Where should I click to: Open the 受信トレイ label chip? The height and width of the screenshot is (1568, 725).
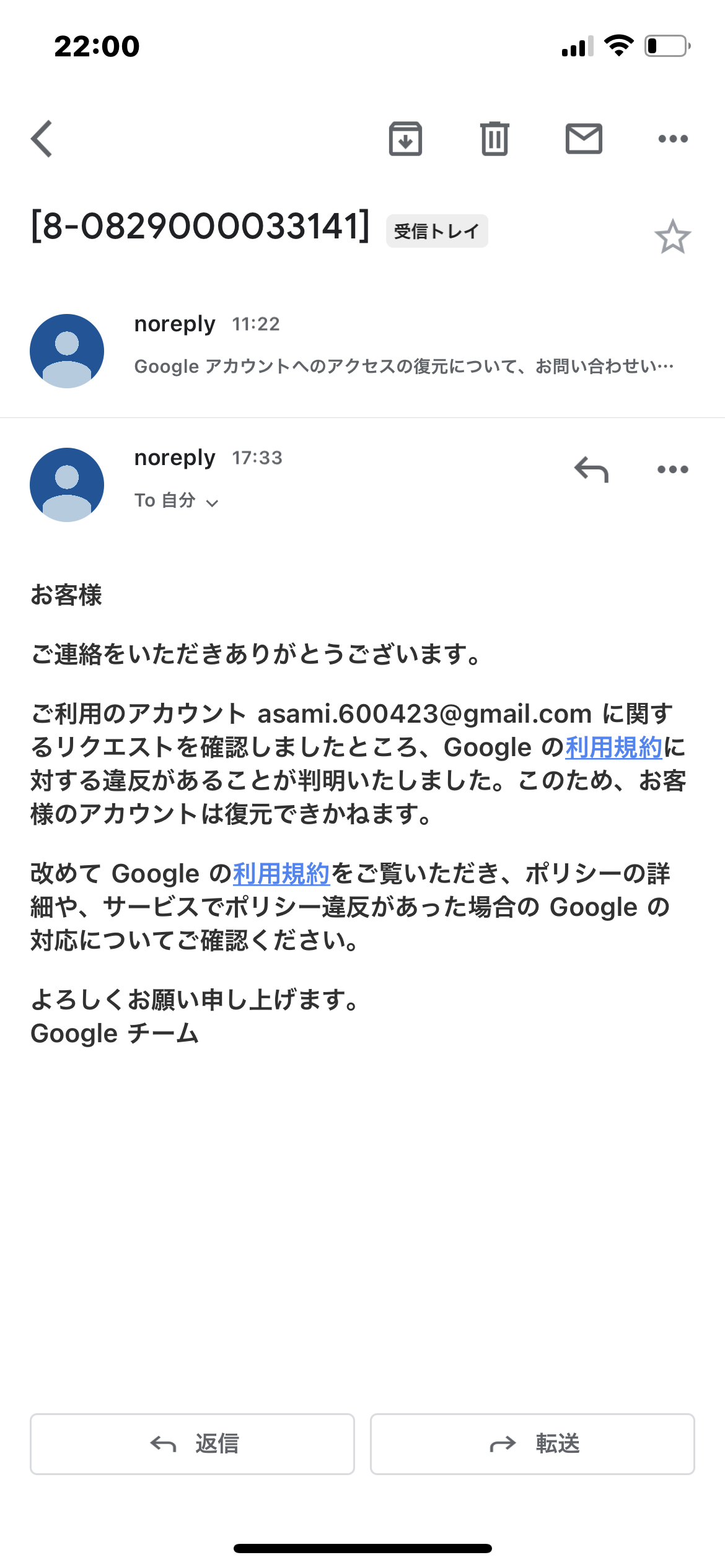point(437,230)
